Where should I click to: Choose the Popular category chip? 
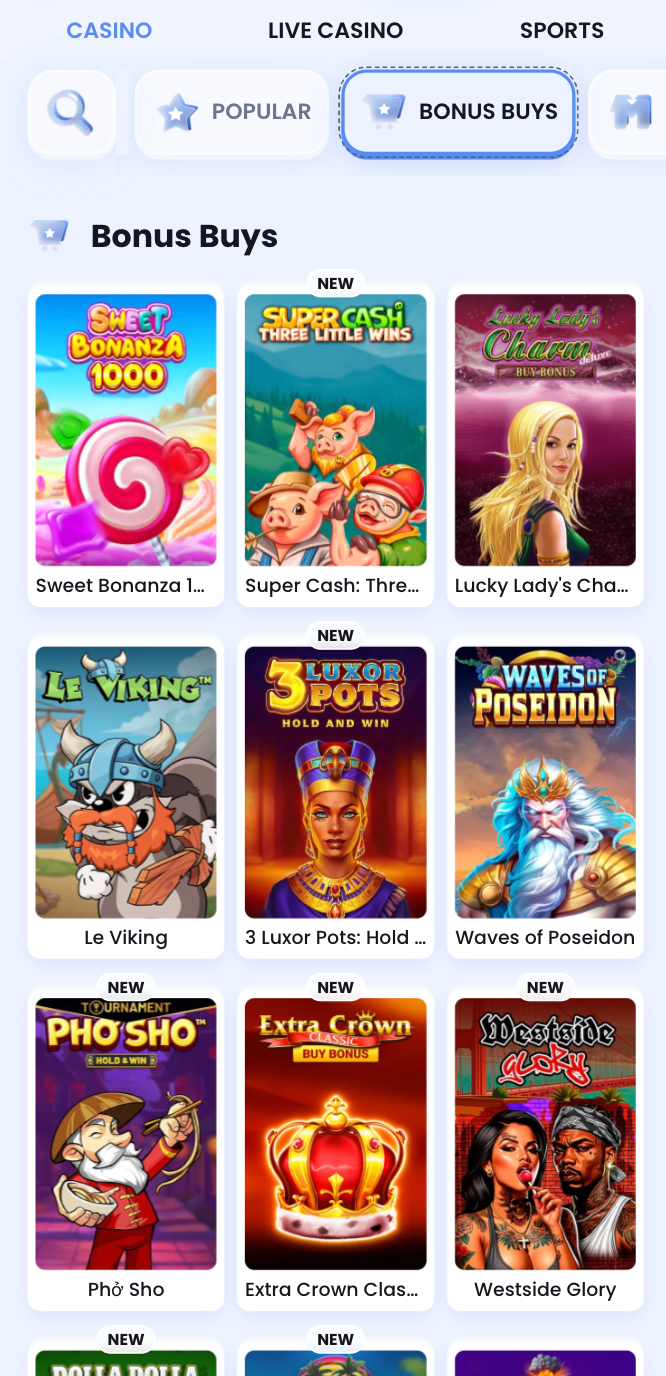click(x=232, y=113)
